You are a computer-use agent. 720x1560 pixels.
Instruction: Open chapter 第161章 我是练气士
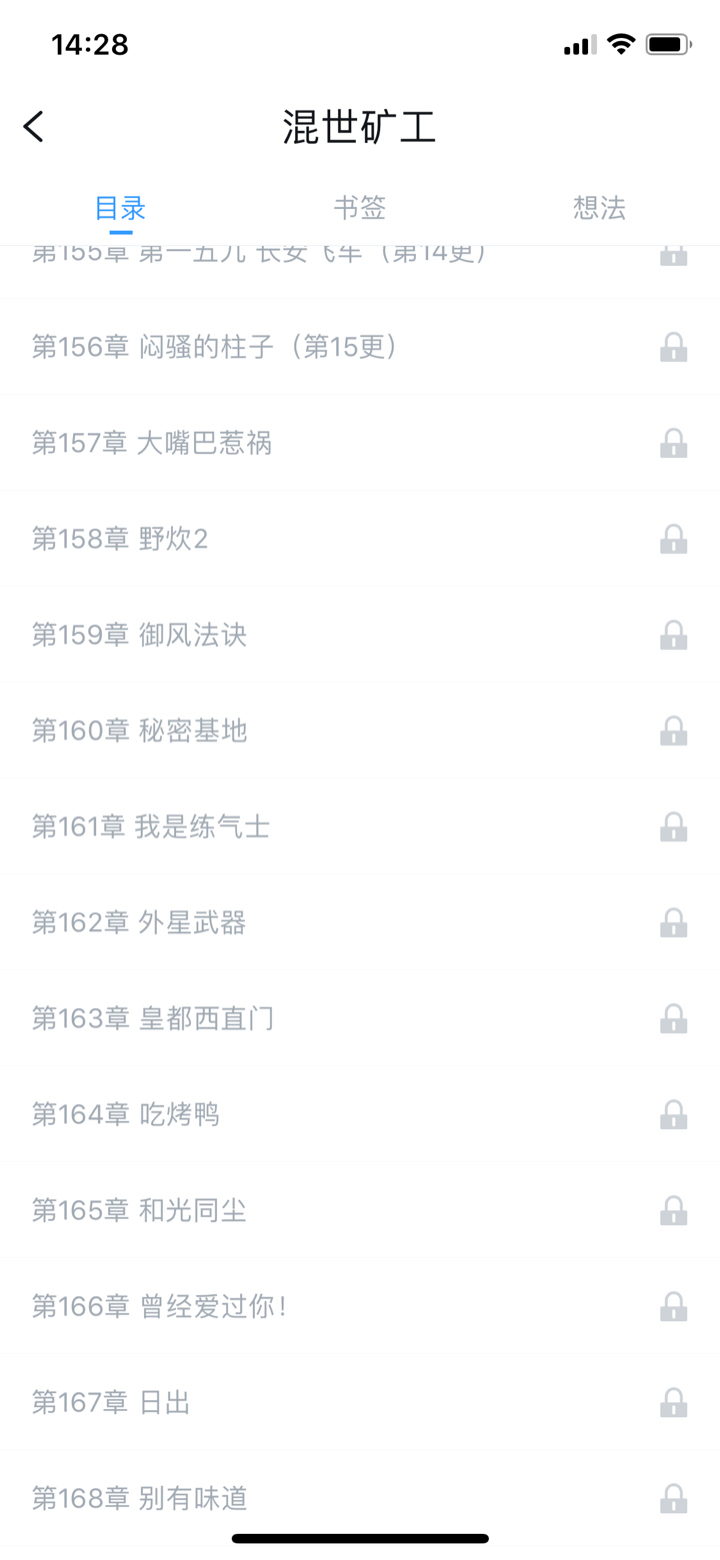click(151, 827)
